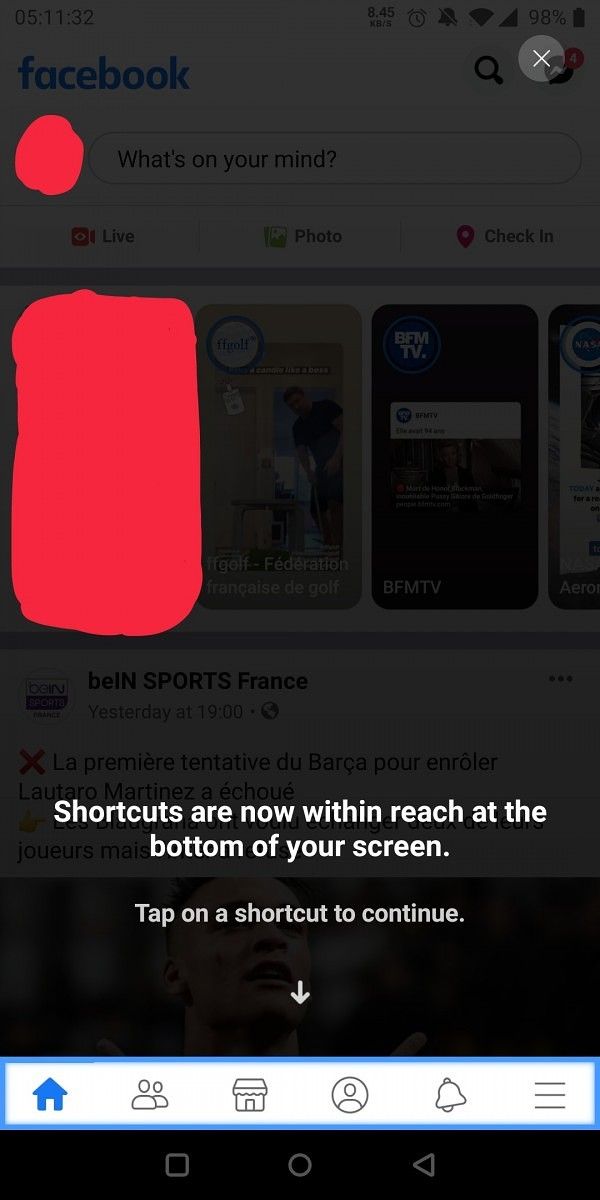Screen dimensions: 600x1200
Task: Tap Android home button
Action: (300, 1164)
